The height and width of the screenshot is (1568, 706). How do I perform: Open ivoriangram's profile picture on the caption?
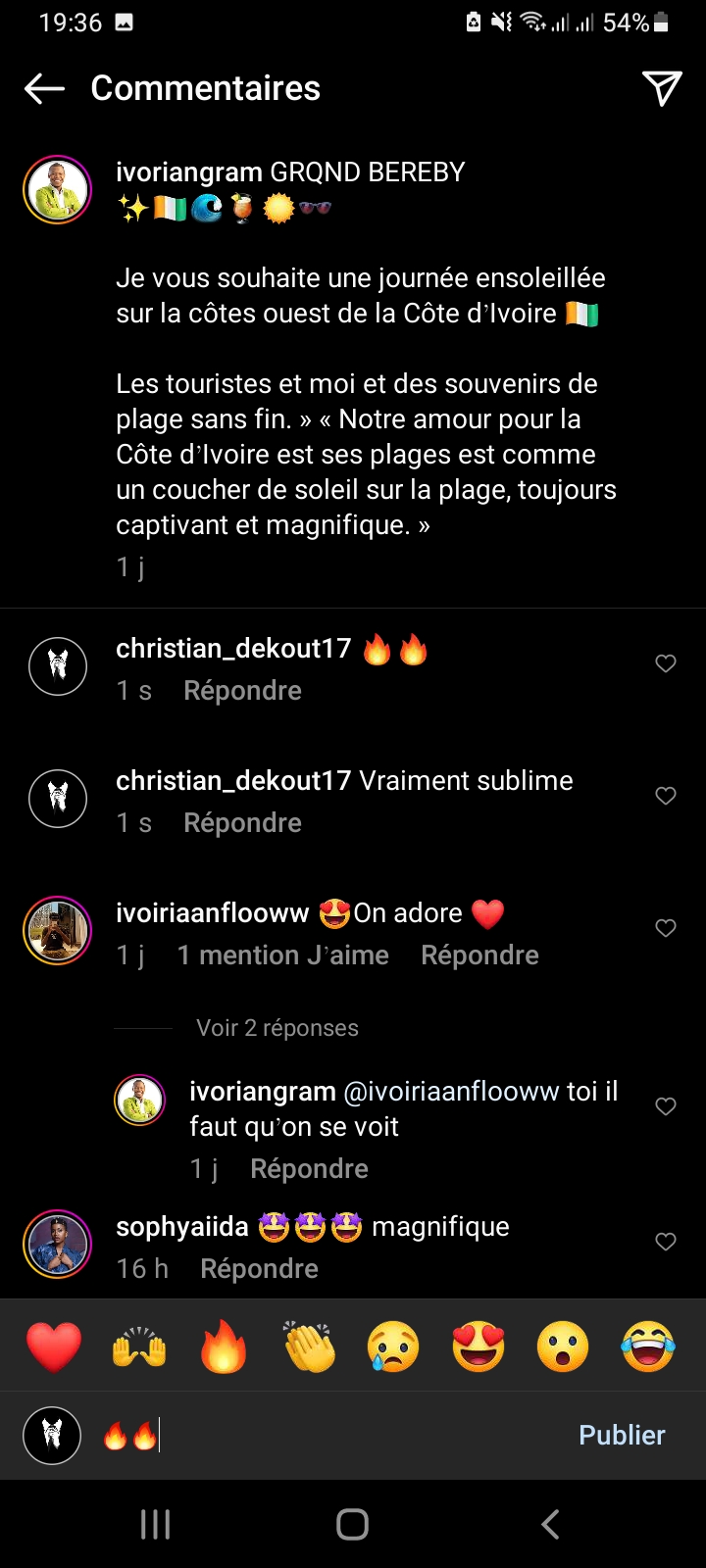point(58,190)
